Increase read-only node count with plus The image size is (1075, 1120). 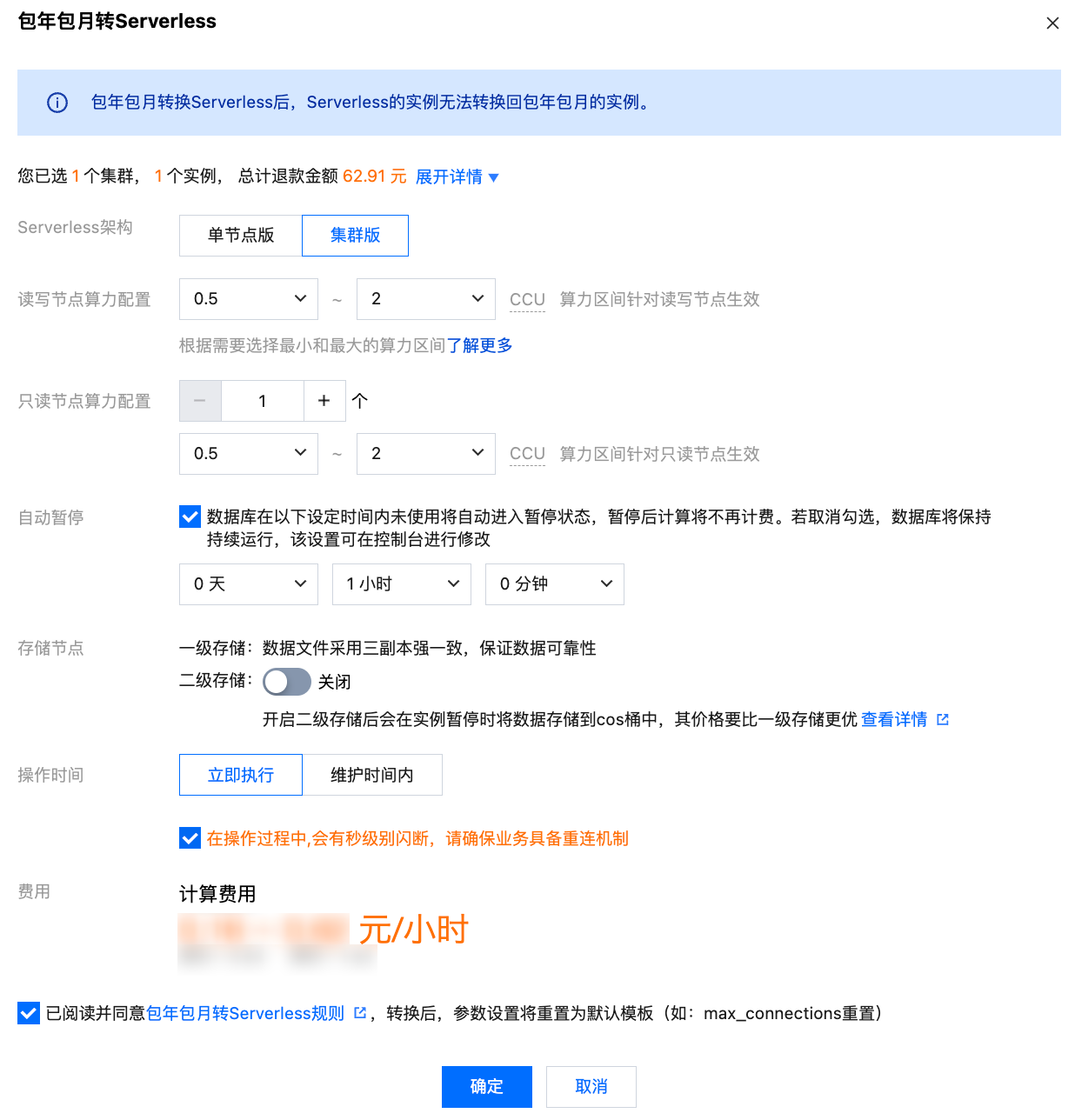tap(324, 401)
